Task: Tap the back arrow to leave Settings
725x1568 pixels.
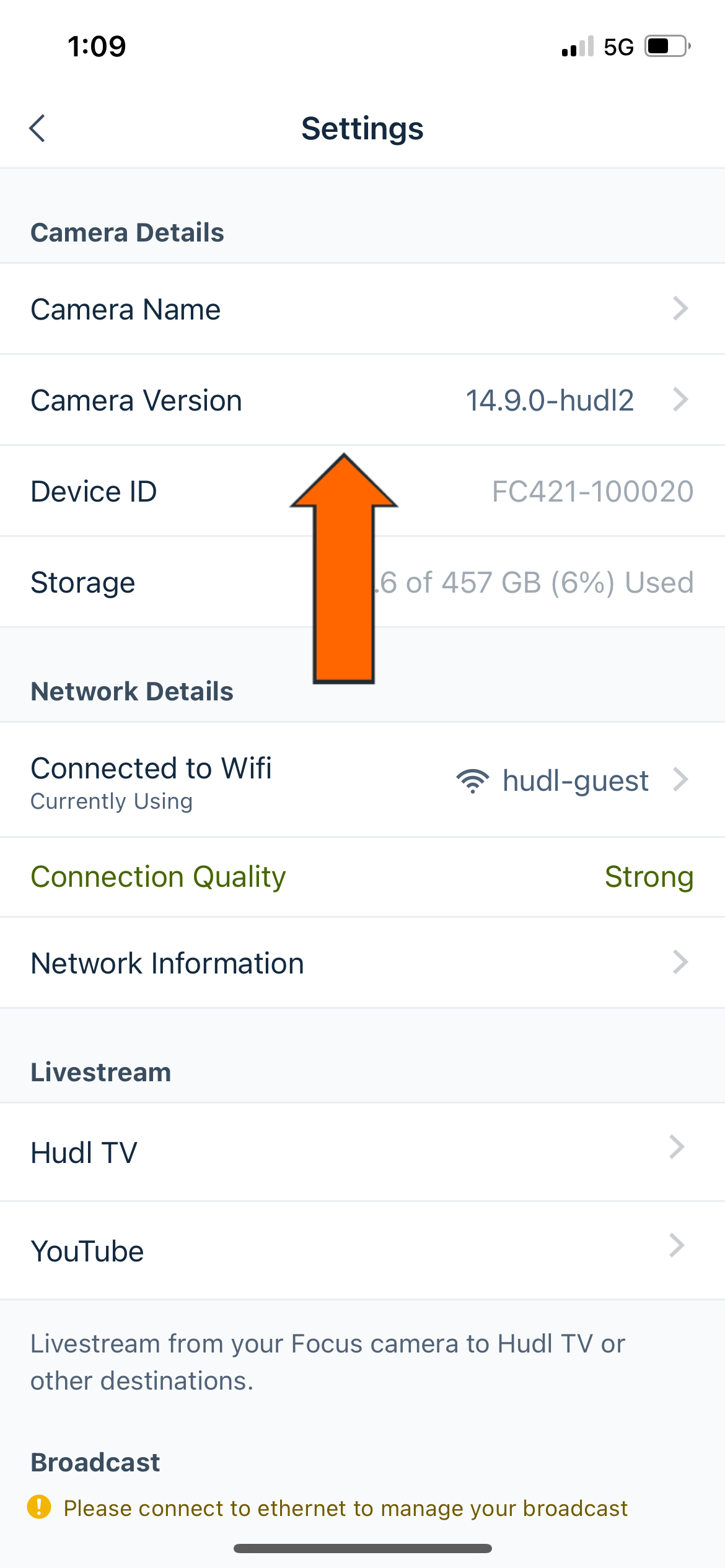Action: [x=37, y=128]
